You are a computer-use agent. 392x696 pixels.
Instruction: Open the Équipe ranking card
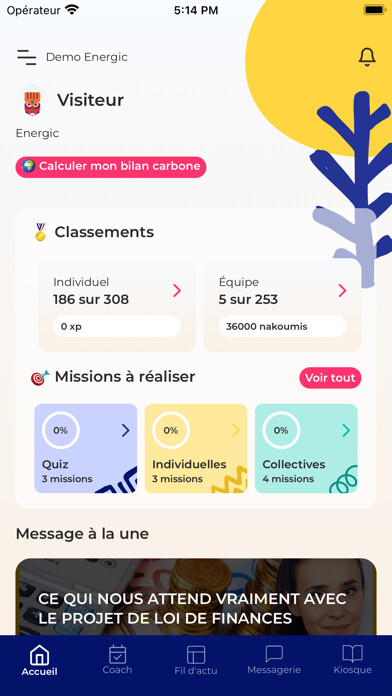point(282,305)
